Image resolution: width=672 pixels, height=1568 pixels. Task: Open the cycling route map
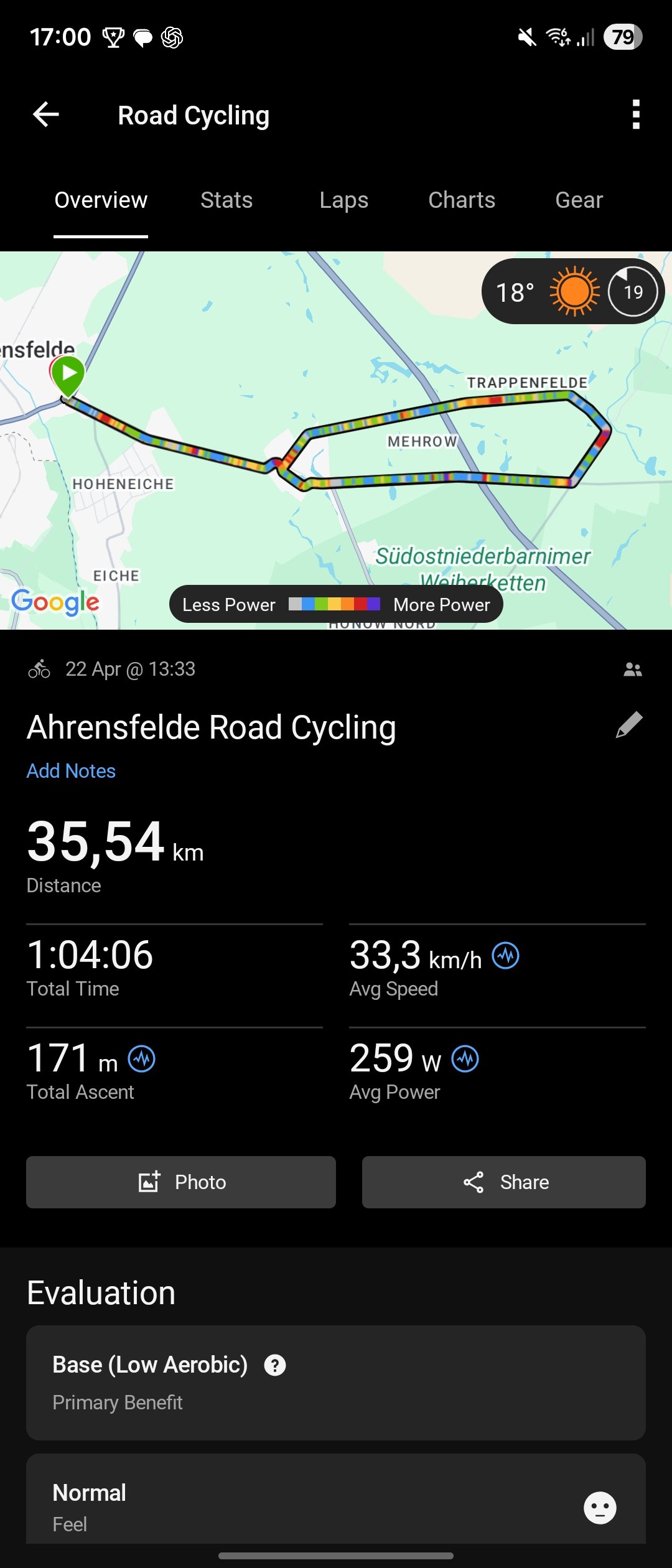click(336, 473)
